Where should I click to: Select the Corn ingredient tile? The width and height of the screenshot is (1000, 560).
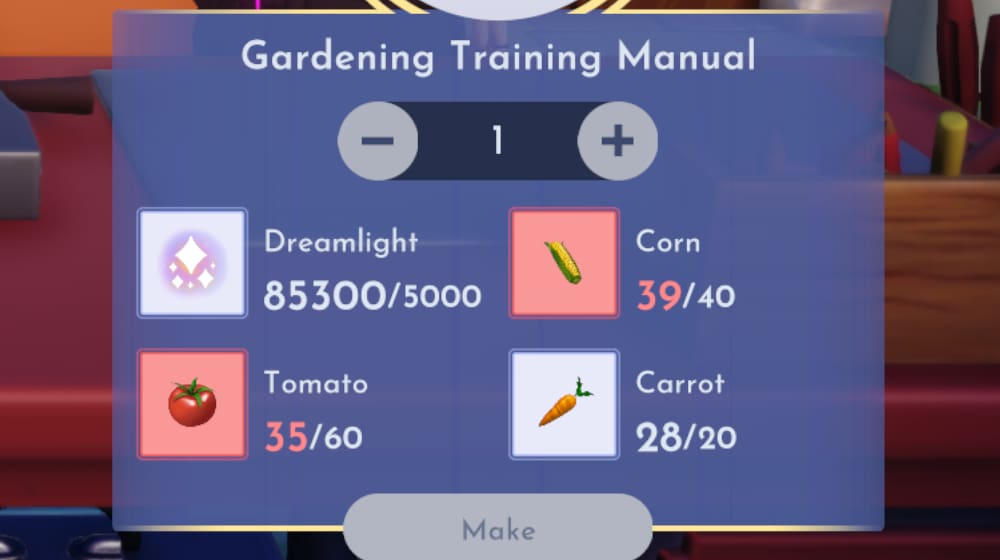[x=564, y=263]
